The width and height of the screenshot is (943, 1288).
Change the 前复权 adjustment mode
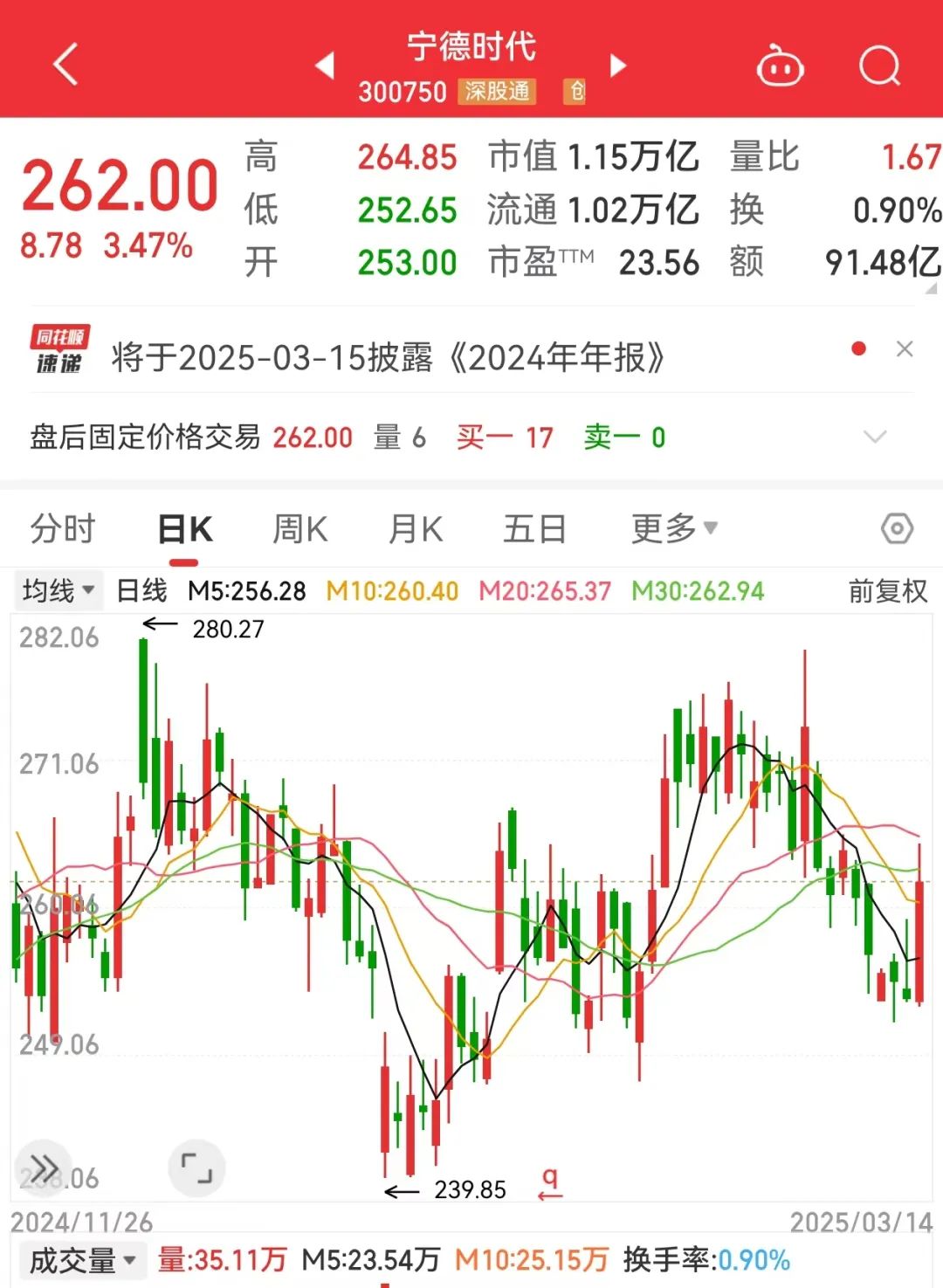pos(887,591)
